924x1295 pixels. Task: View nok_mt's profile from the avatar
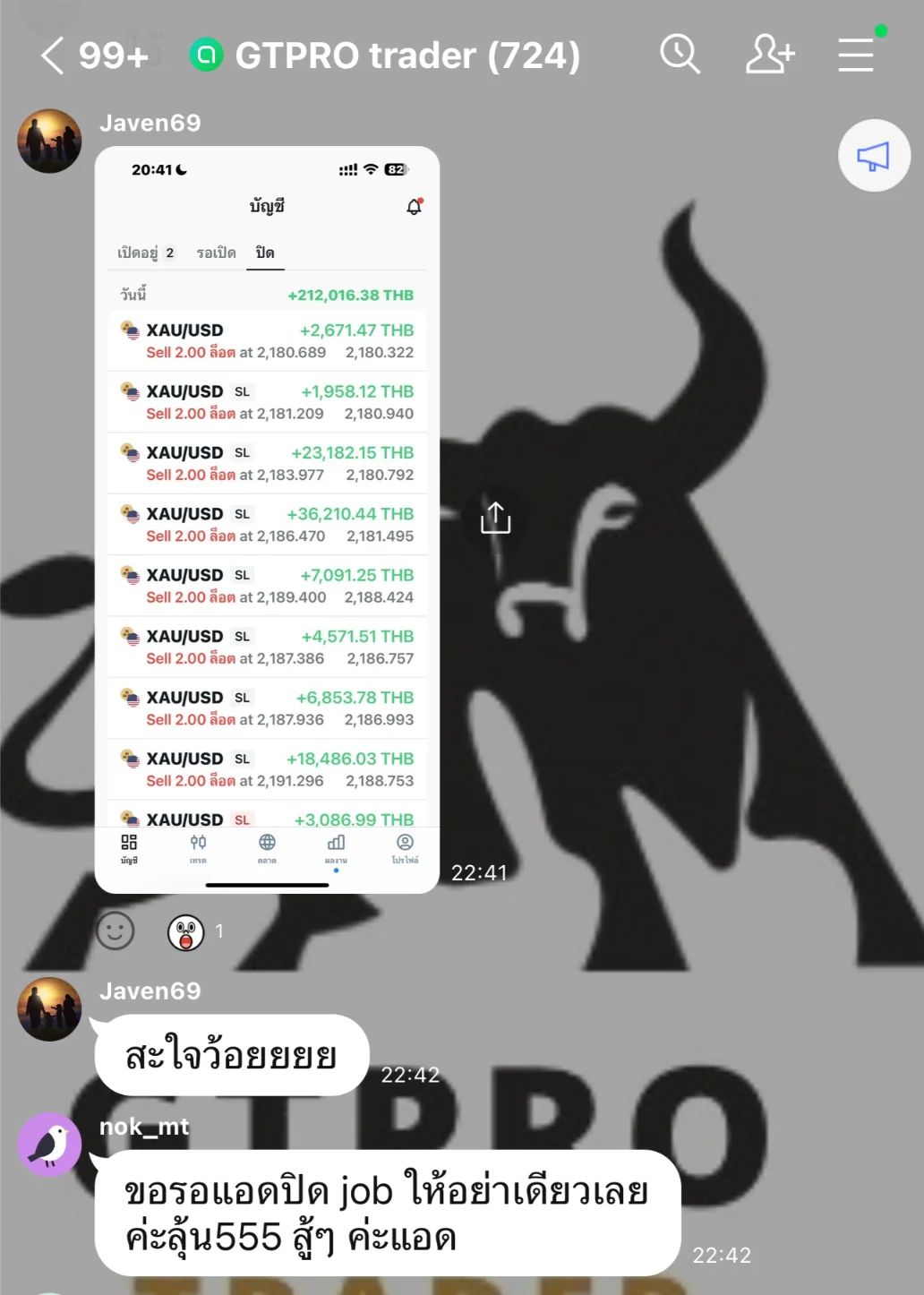50,1145
